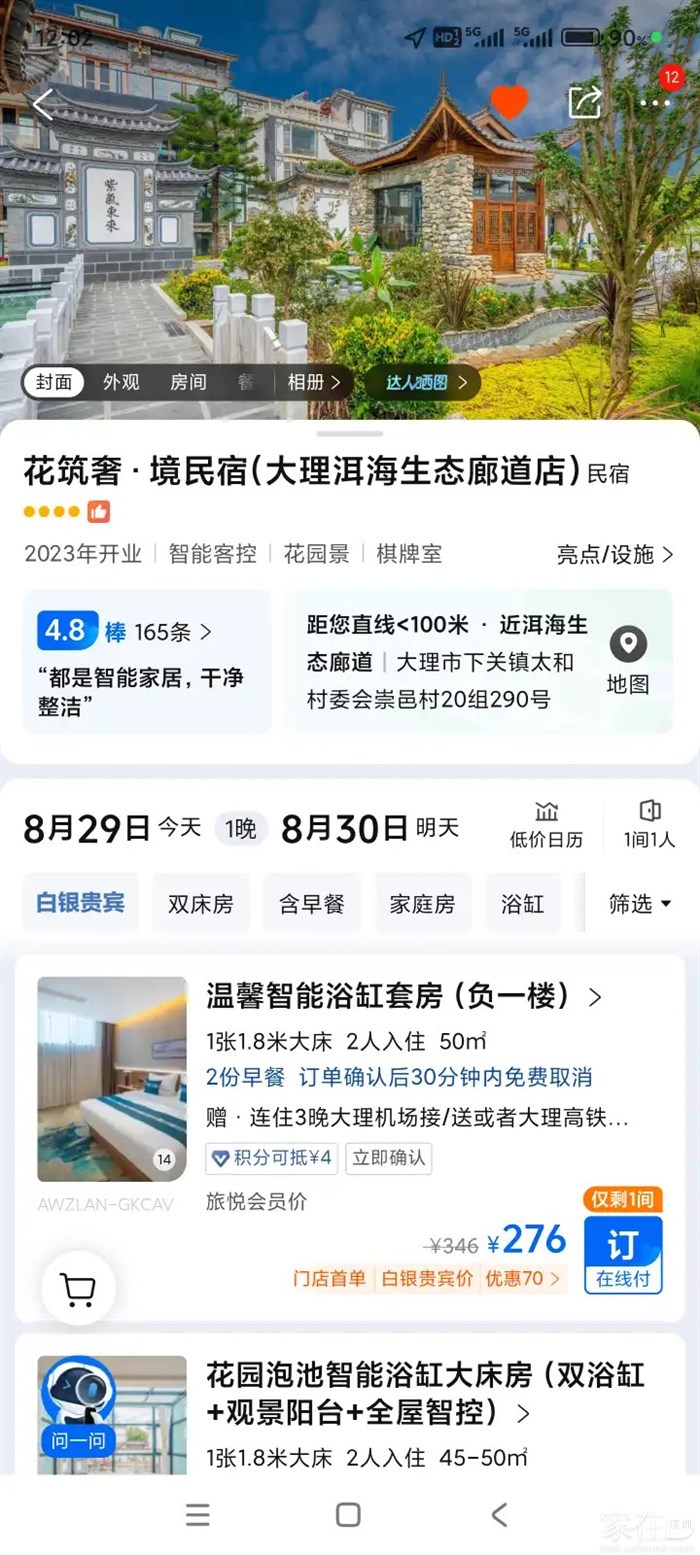Screen dimensions: 700x1555
Task: Filter rooms by 含早餐
Action: pos(312,903)
